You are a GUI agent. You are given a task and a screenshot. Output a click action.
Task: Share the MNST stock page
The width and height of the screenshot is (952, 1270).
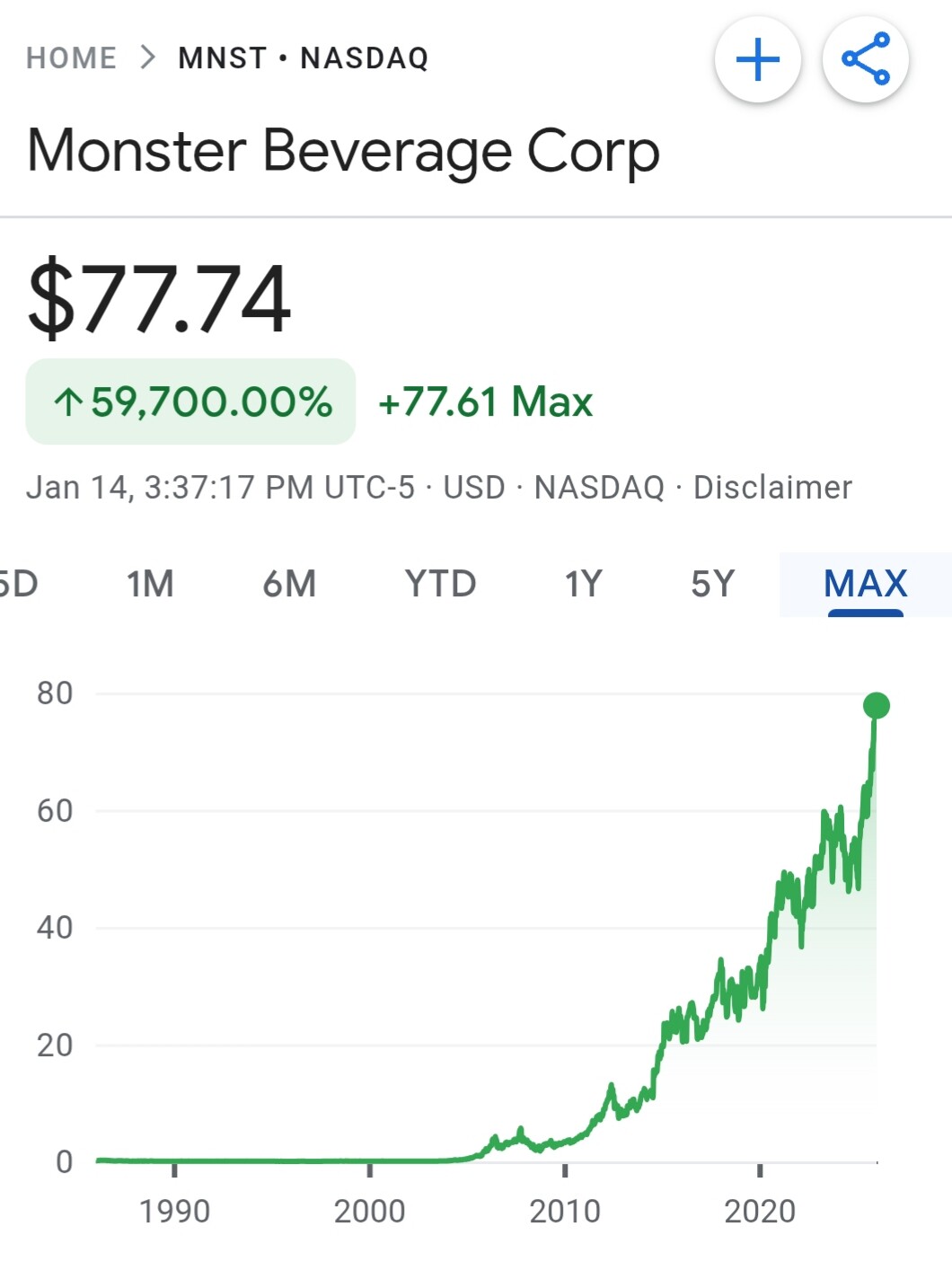pyautogui.click(x=865, y=60)
